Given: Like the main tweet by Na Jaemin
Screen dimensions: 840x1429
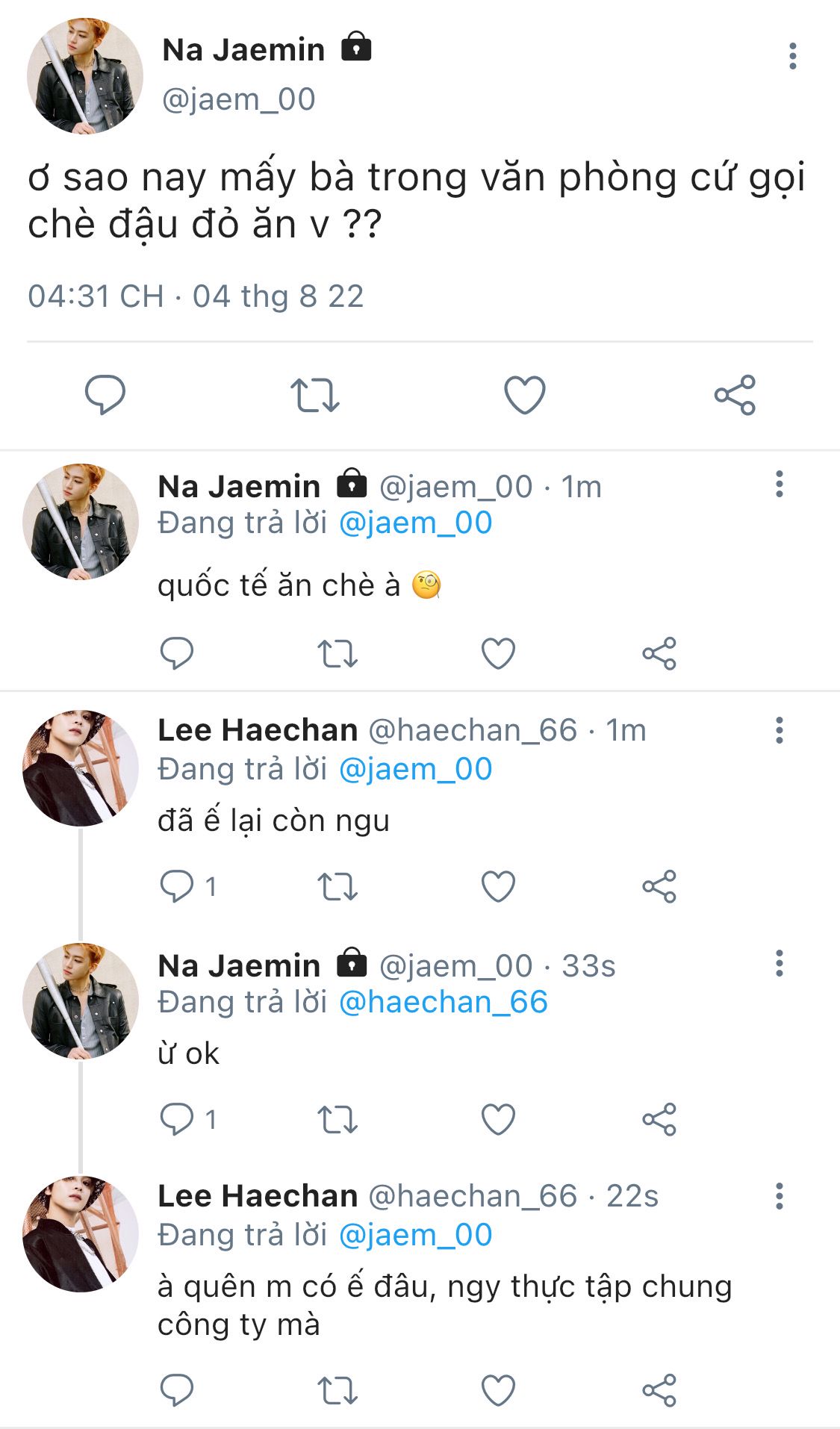Looking at the screenshot, I should pos(525,395).
